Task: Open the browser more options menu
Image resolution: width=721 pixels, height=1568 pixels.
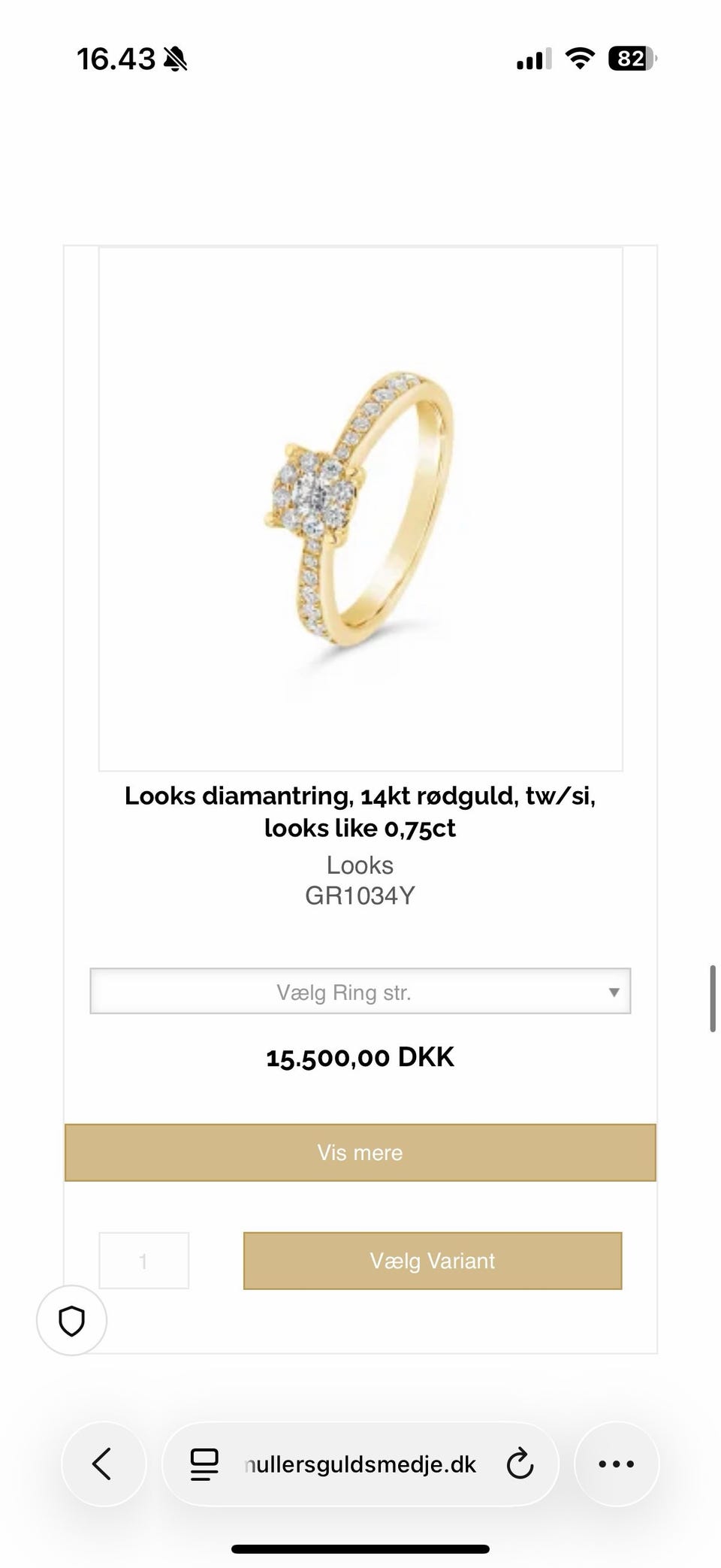Action: click(x=616, y=1464)
